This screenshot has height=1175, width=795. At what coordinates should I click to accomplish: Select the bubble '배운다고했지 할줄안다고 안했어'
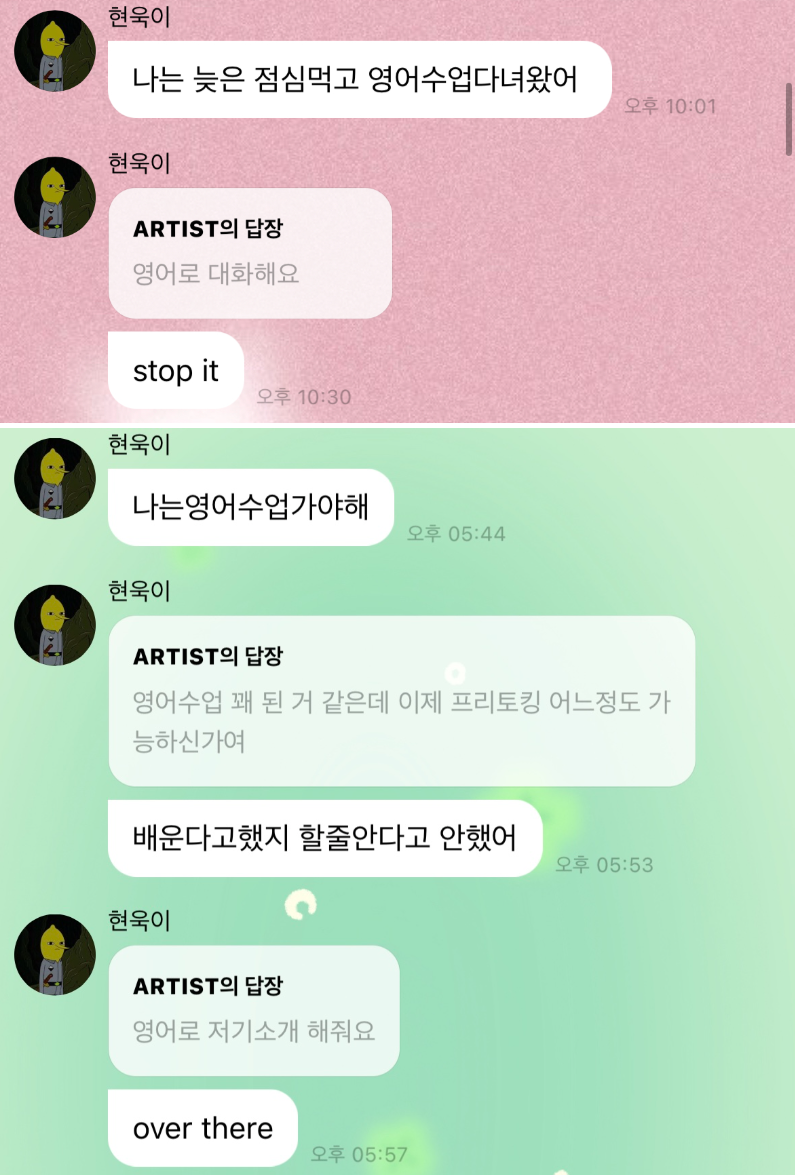pyautogui.click(x=324, y=837)
